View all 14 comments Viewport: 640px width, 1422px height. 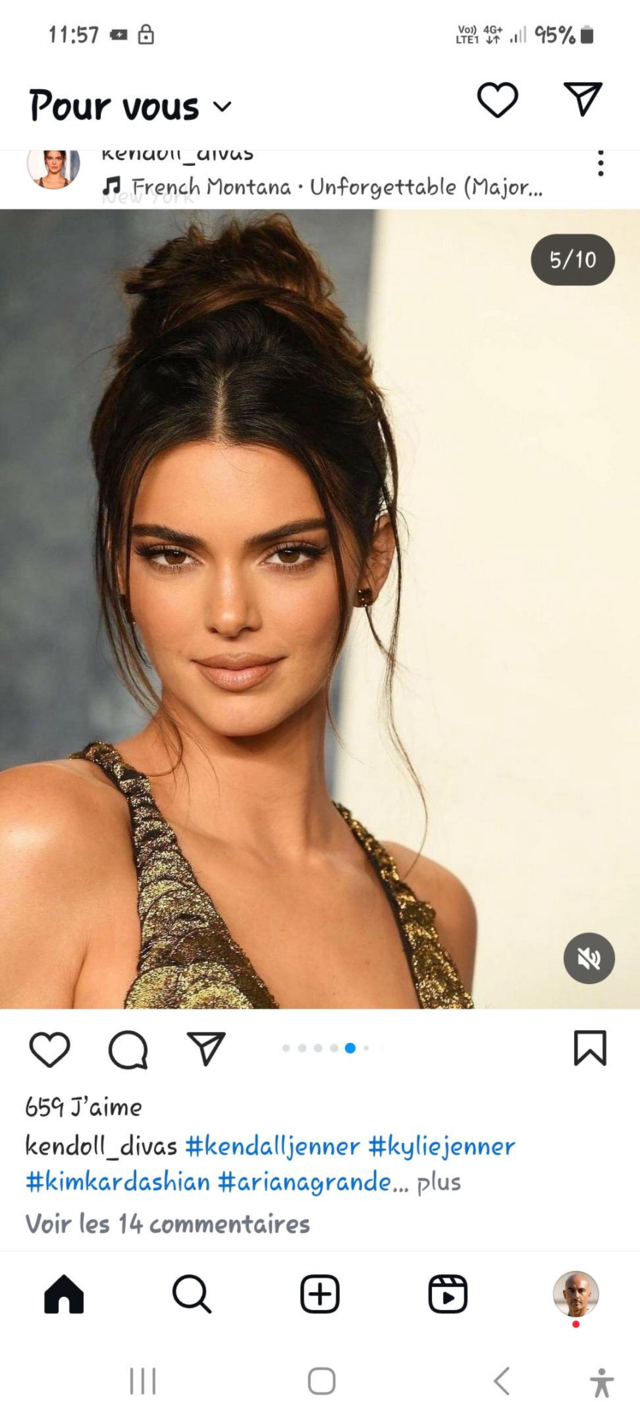tap(167, 1223)
